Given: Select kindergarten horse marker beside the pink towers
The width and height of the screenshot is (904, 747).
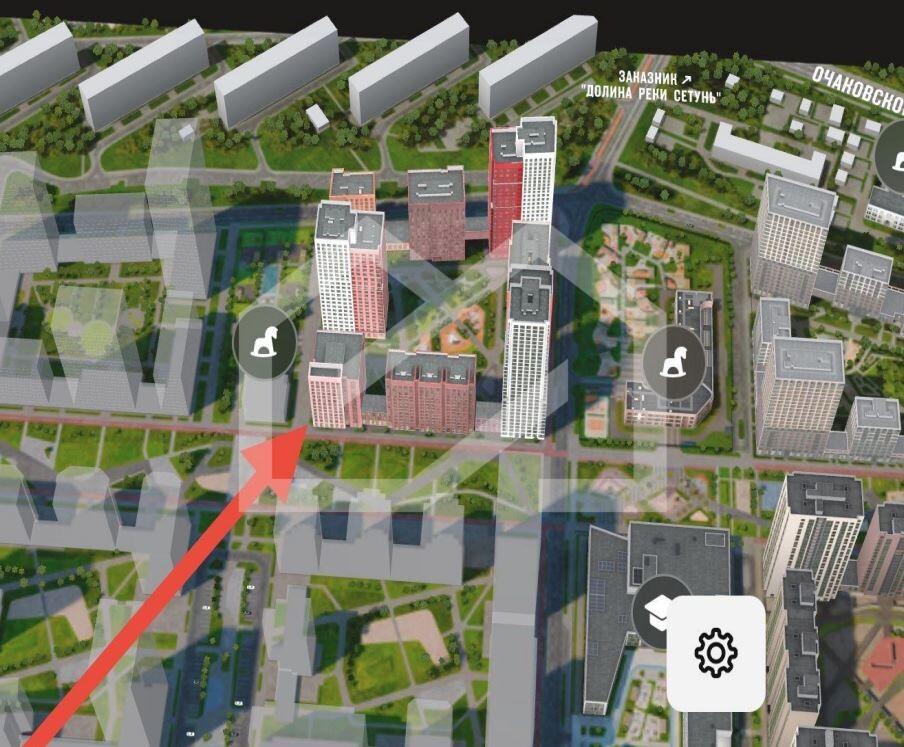Looking at the screenshot, I should point(264,343).
